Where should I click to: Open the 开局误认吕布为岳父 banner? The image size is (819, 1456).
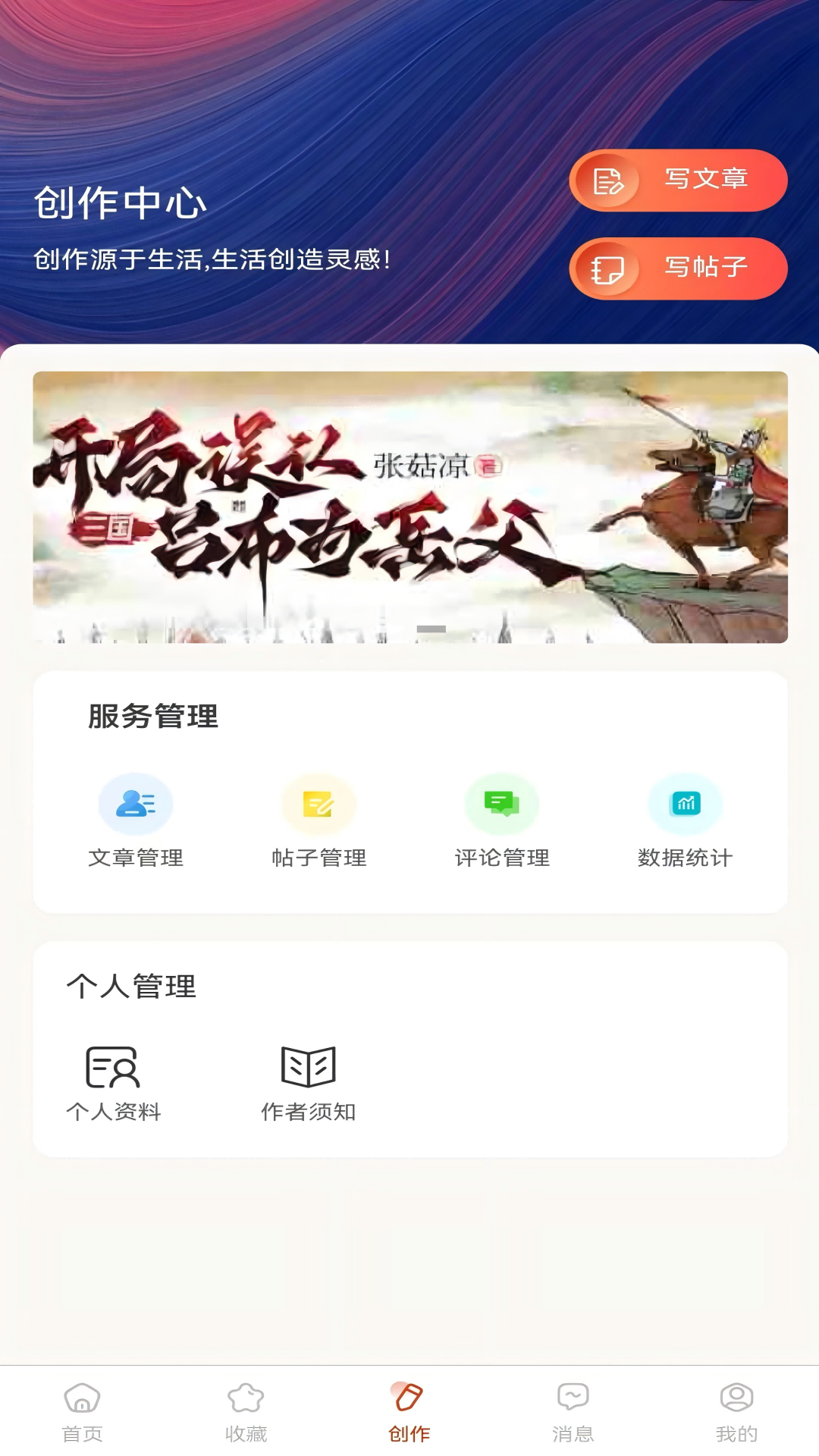coord(409,507)
